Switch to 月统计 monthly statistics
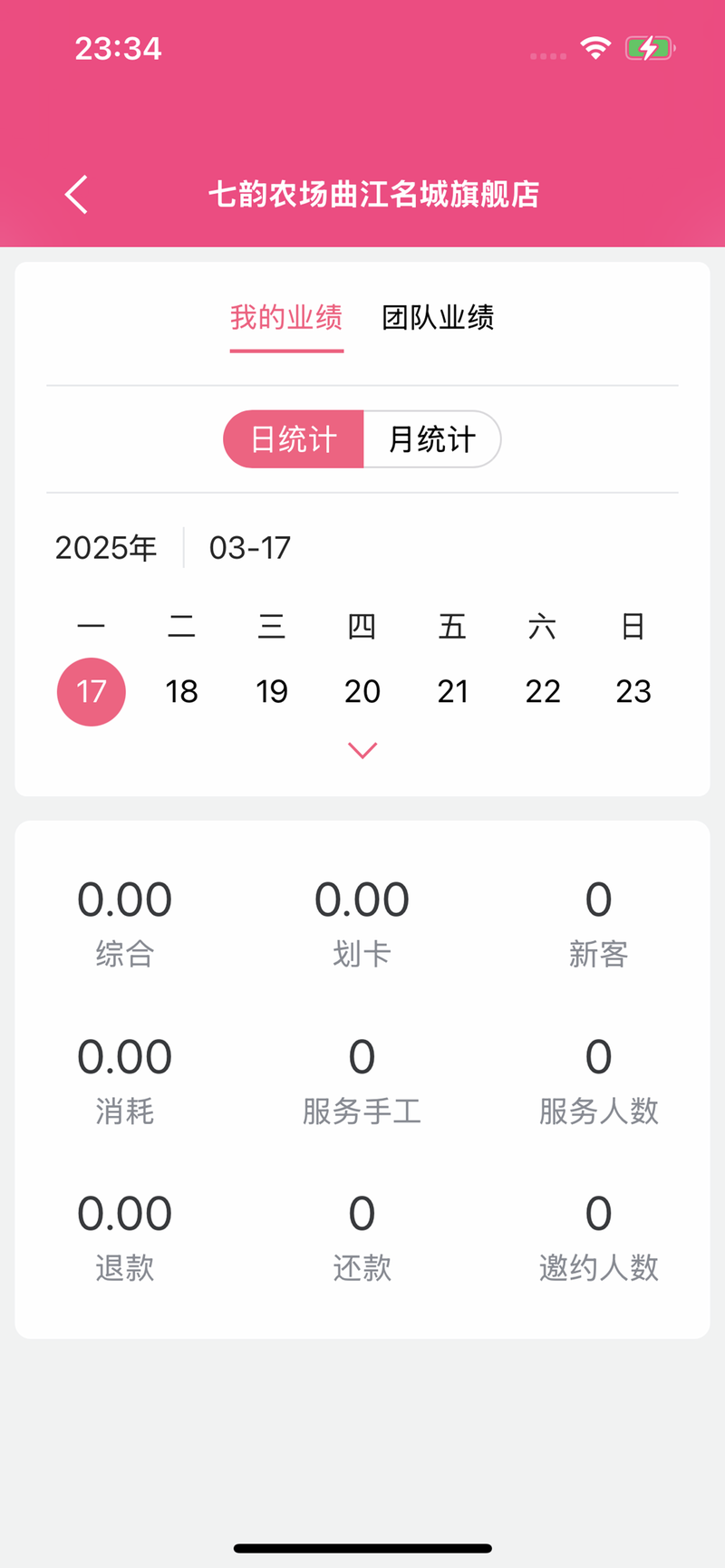The width and height of the screenshot is (725, 1568). point(432,439)
